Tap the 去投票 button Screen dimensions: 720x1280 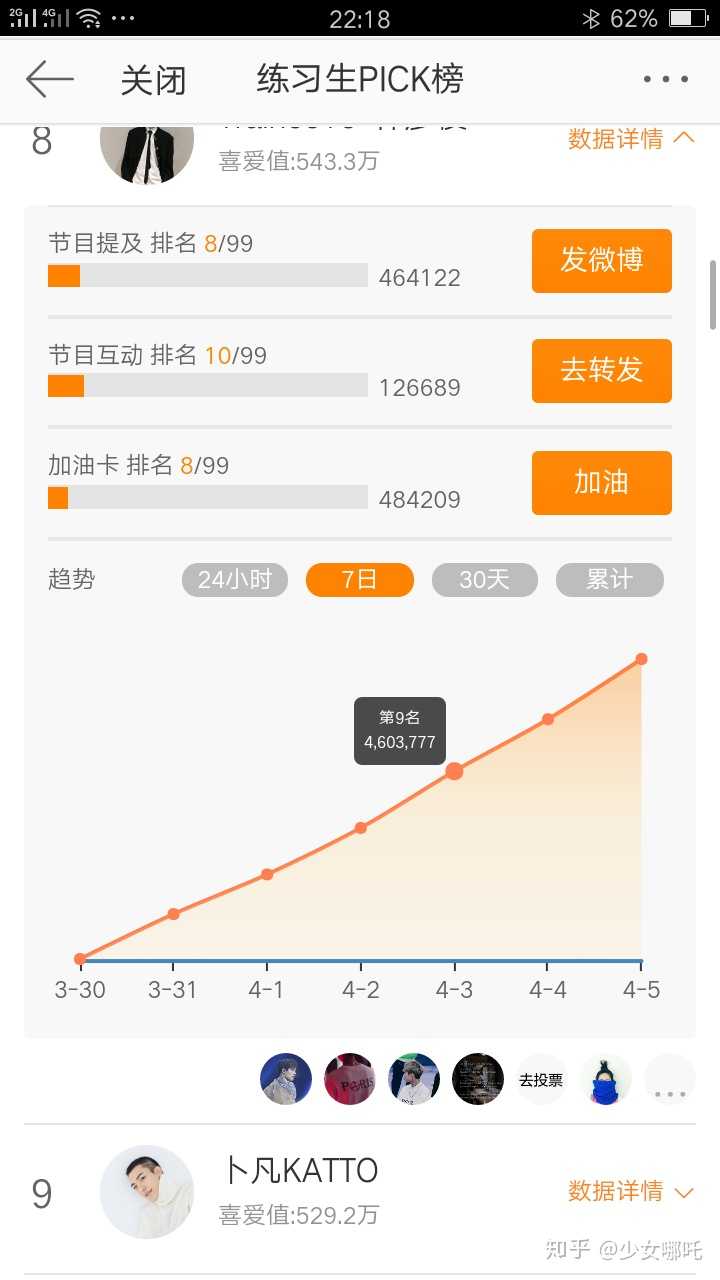click(x=541, y=1080)
